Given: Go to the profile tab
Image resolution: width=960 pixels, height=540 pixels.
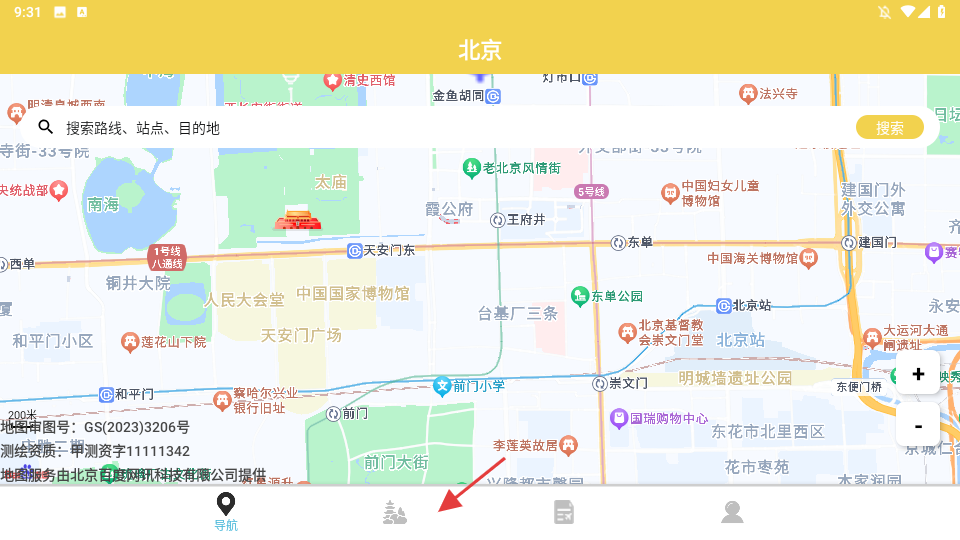Looking at the screenshot, I should coord(733,512).
